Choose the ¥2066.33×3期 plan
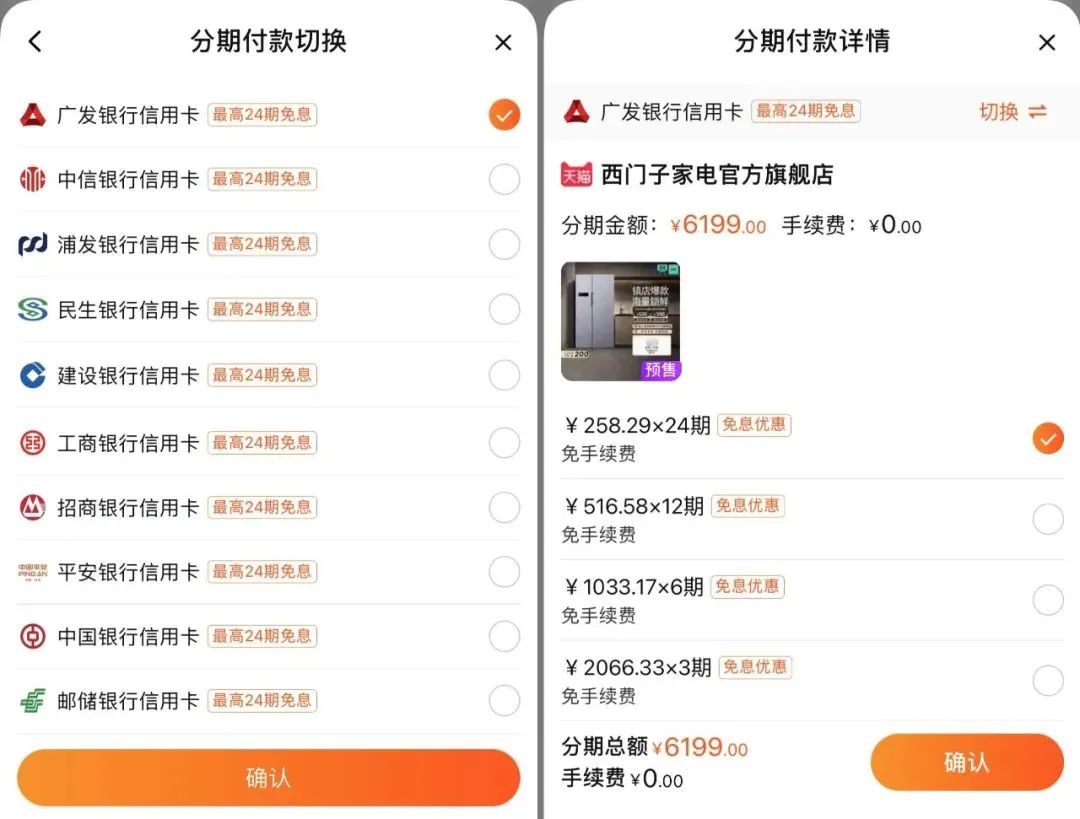Screen dimensions: 1080x819 click(1047, 681)
